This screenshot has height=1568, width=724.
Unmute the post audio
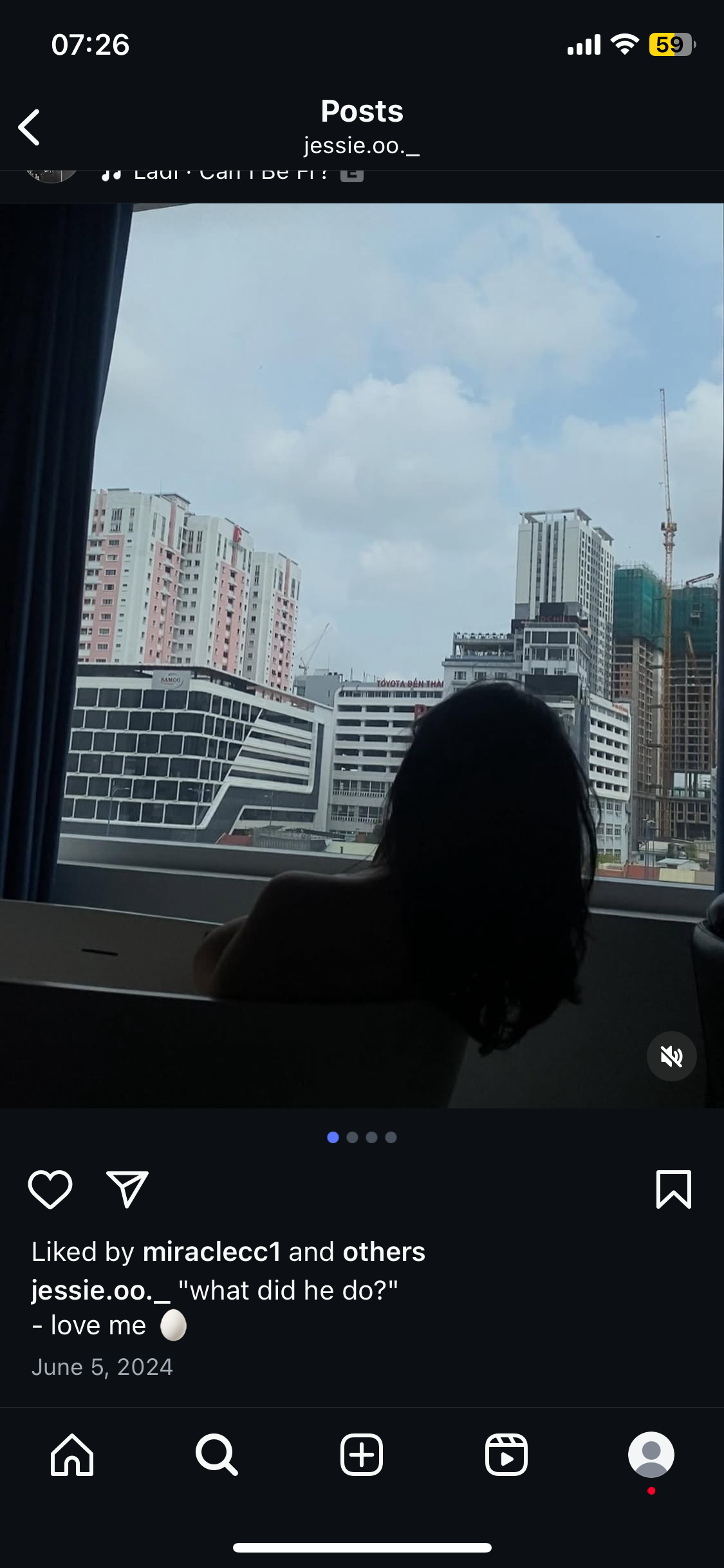coord(671,1056)
